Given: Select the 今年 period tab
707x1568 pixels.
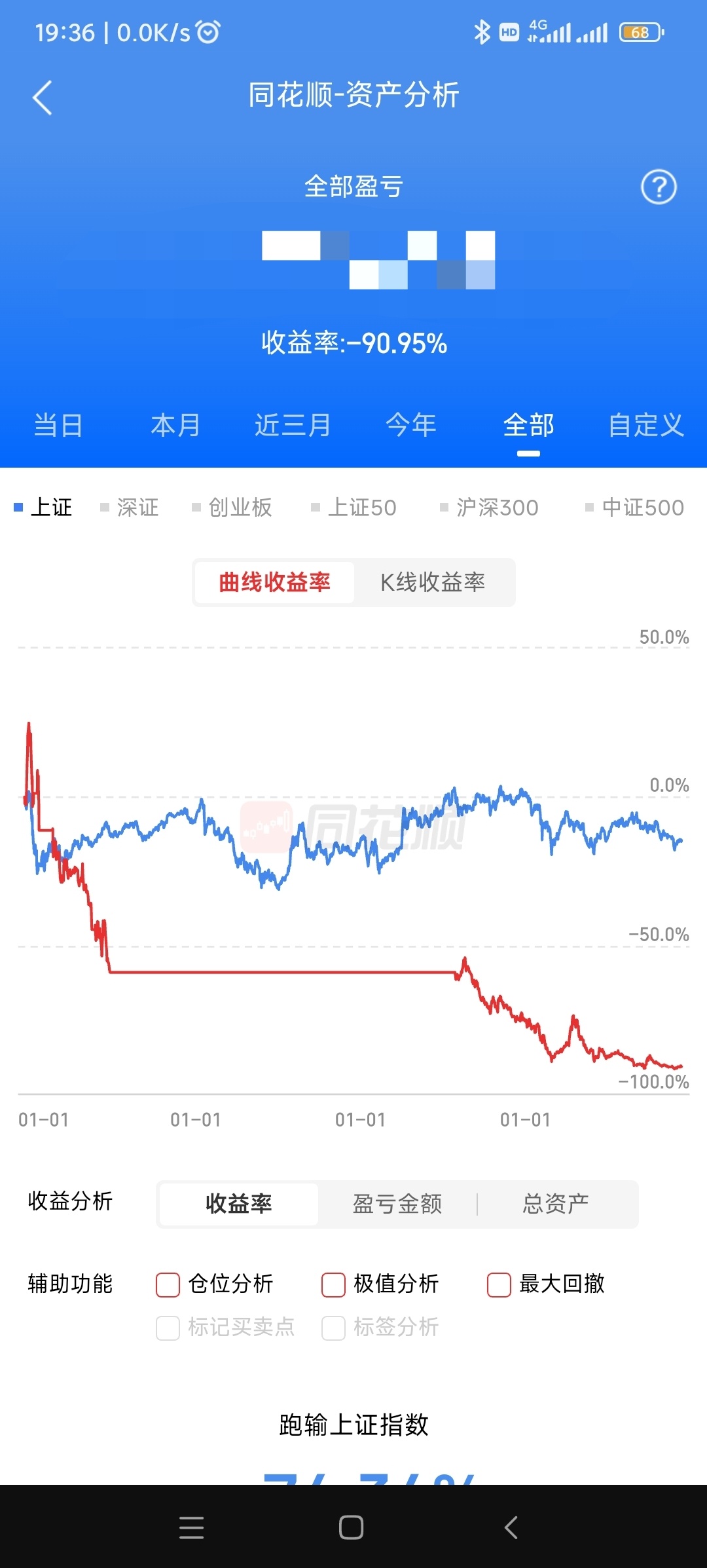Looking at the screenshot, I should [x=410, y=425].
